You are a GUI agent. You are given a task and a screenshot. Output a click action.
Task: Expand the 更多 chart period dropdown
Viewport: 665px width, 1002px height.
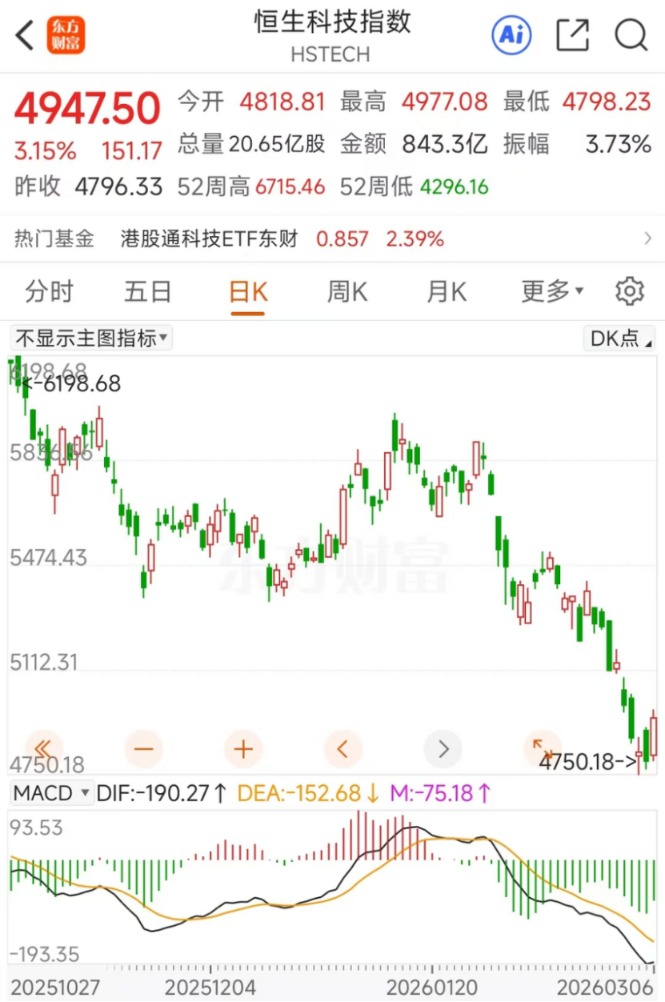552,292
